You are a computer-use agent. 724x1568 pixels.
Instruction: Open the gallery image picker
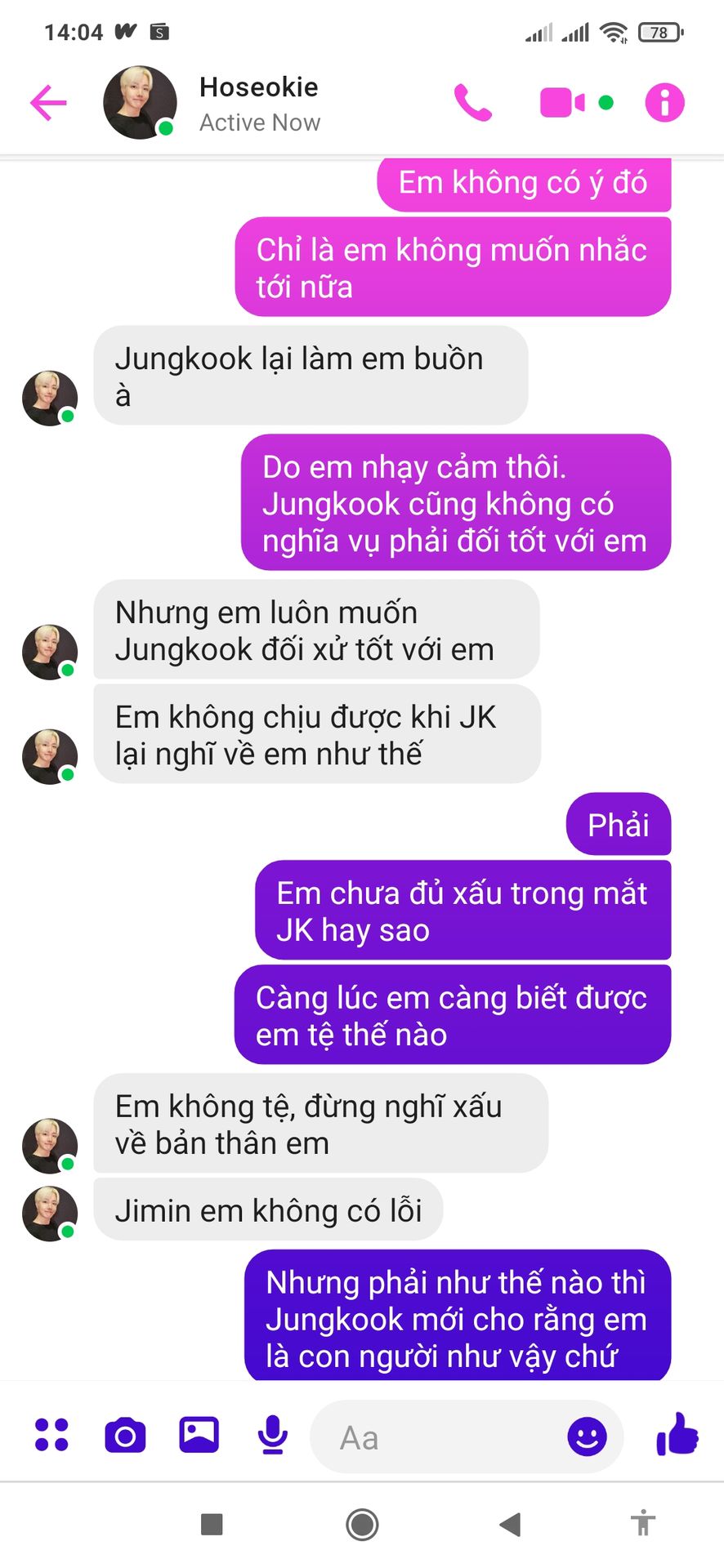pyautogui.click(x=199, y=1434)
